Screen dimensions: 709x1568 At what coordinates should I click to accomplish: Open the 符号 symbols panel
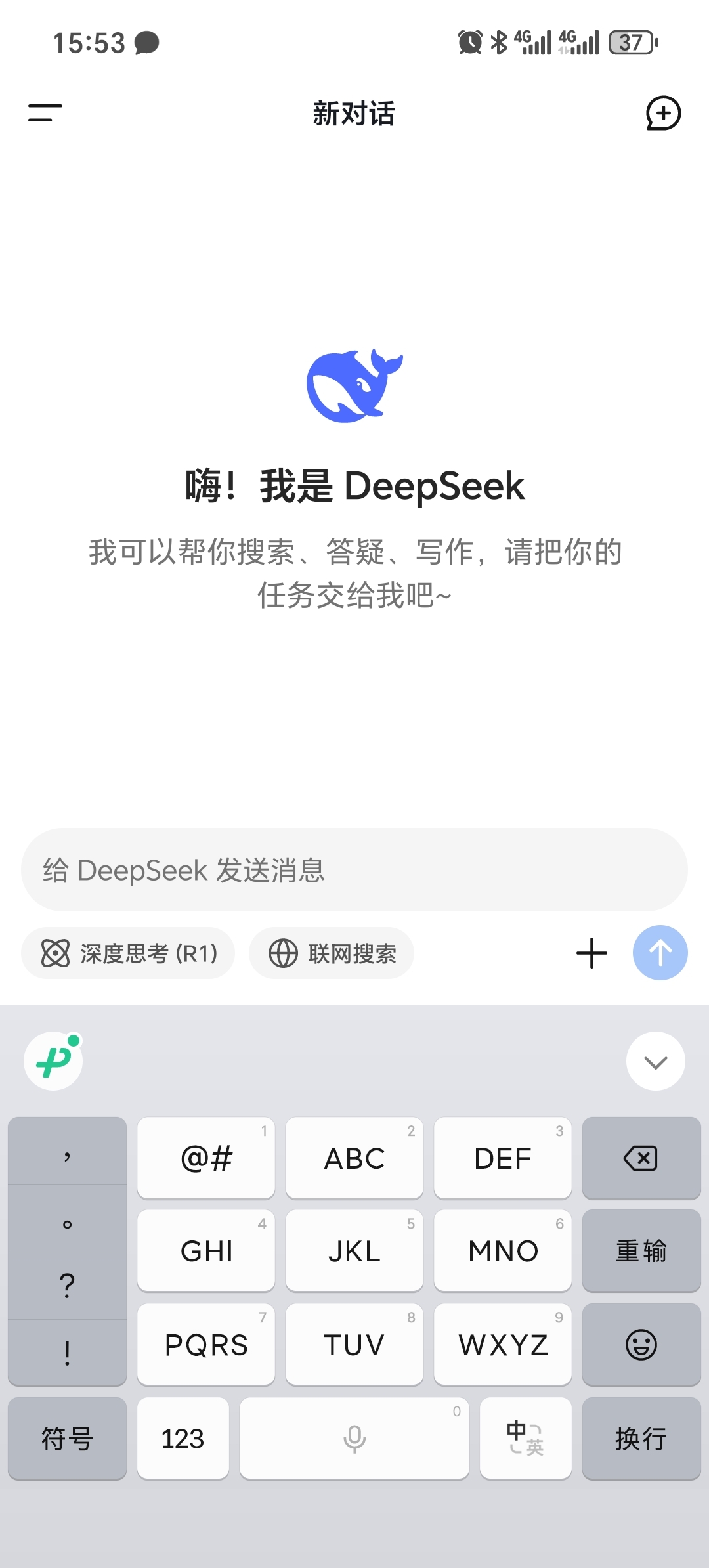pos(67,1439)
